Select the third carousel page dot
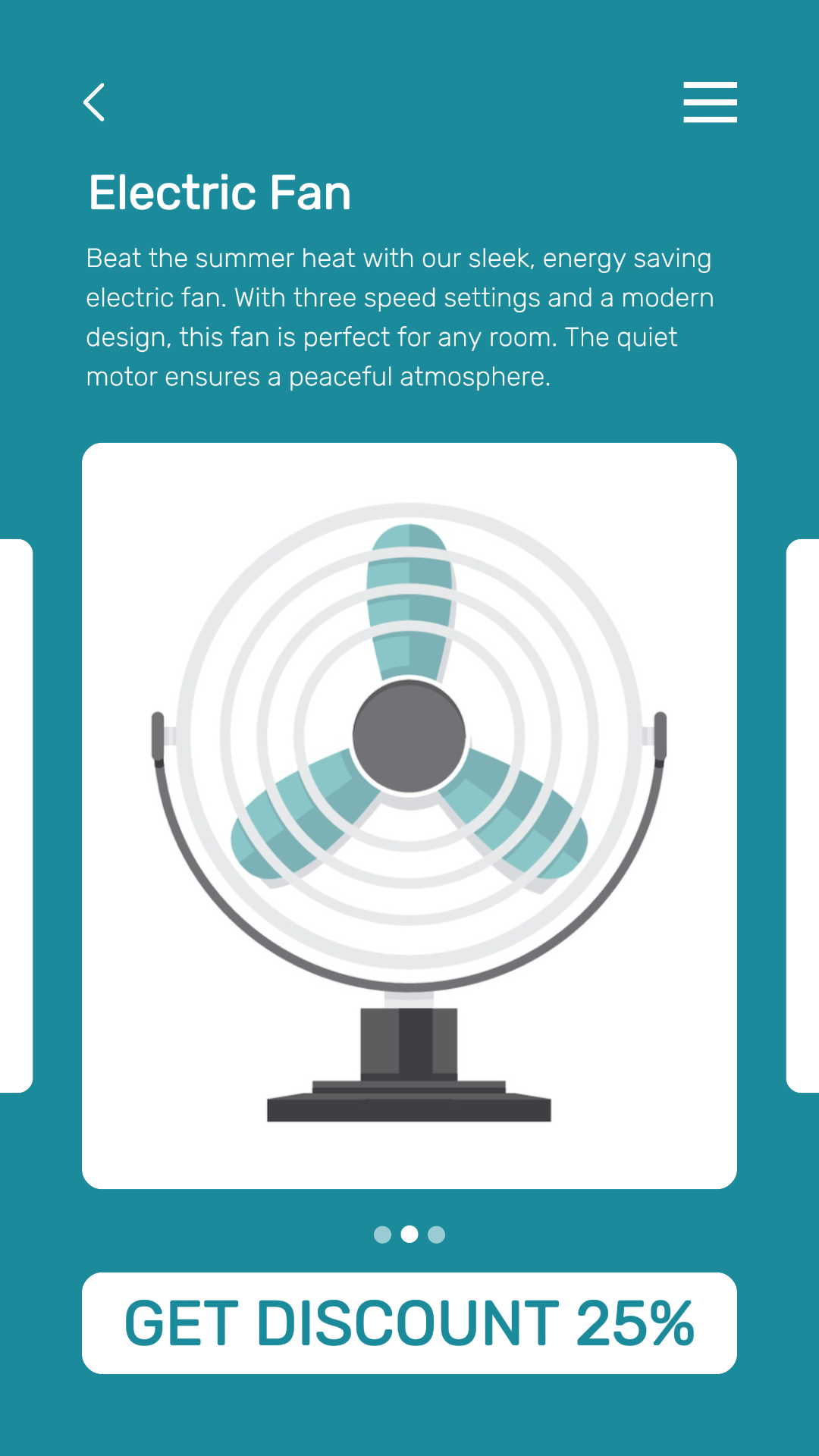 click(436, 1235)
